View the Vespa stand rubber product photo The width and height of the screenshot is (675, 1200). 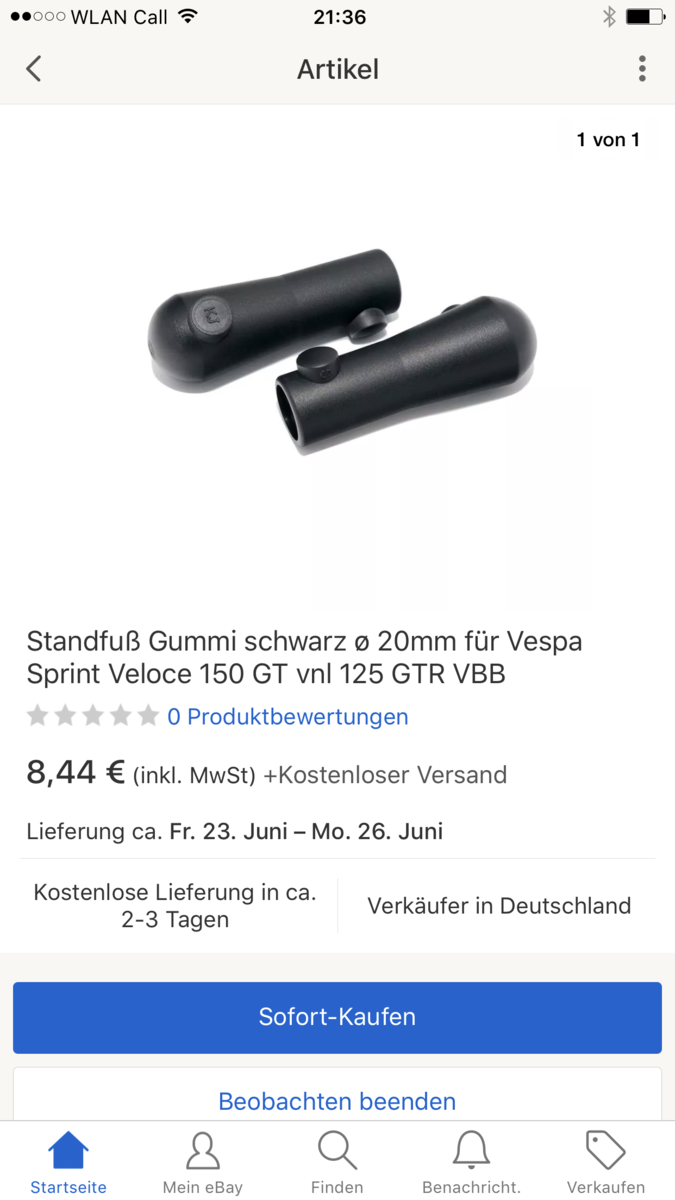[342, 350]
